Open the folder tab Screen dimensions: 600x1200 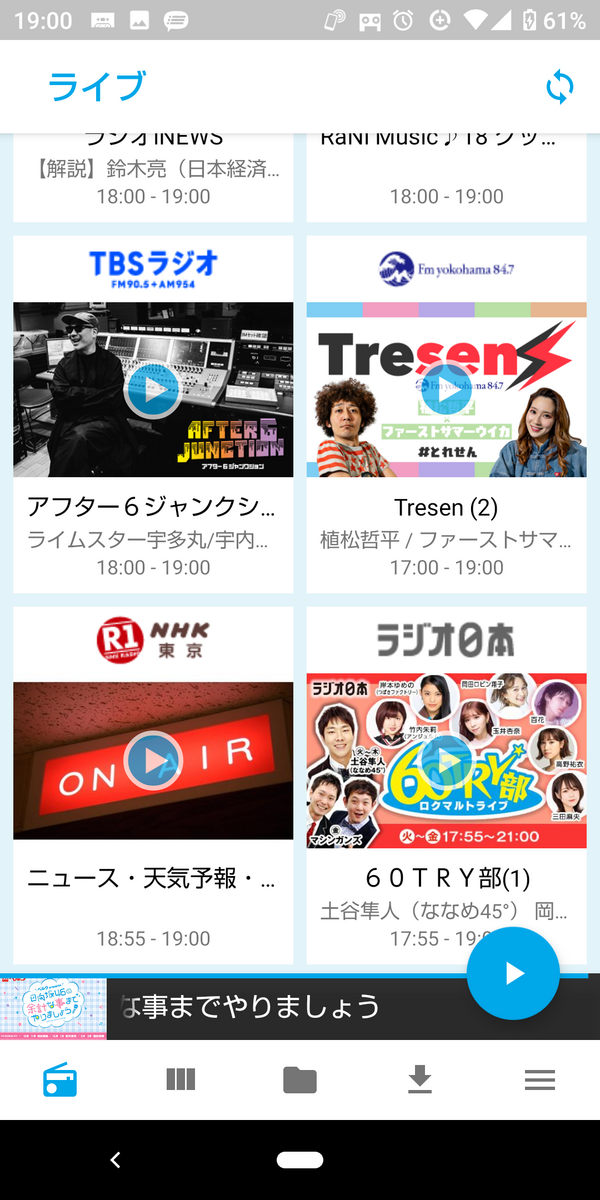300,1080
